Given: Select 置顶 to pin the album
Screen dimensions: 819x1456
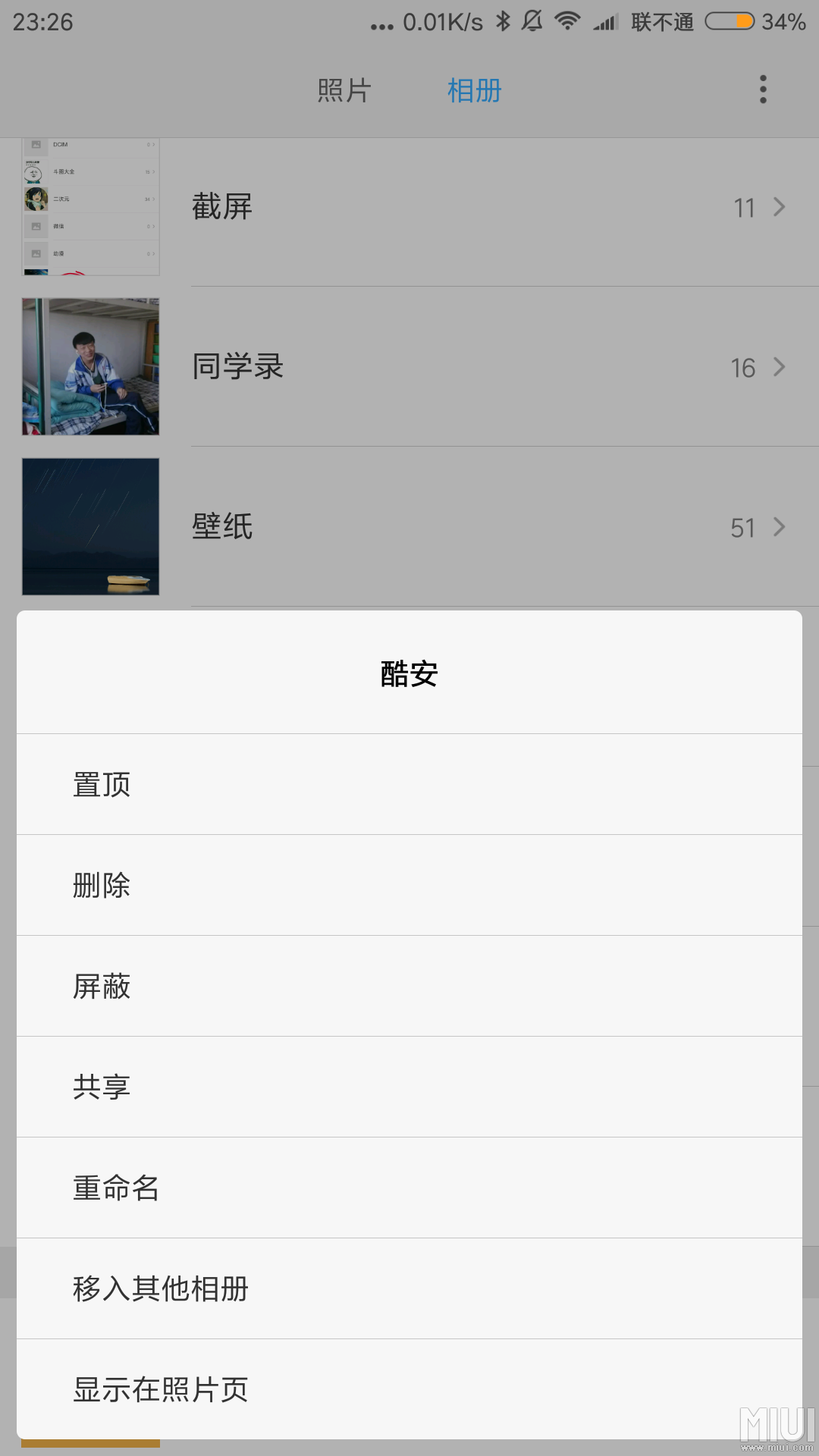Looking at the screenshot, I should click(409, 784).
